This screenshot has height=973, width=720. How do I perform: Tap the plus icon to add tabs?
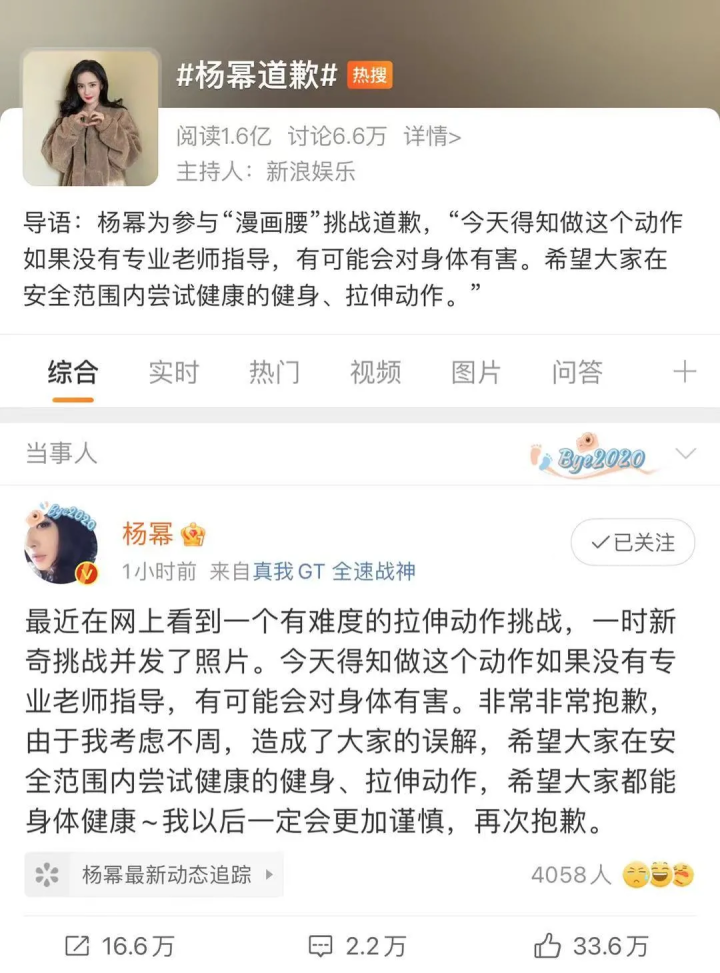pyautogui.click(x=684, y=372)
